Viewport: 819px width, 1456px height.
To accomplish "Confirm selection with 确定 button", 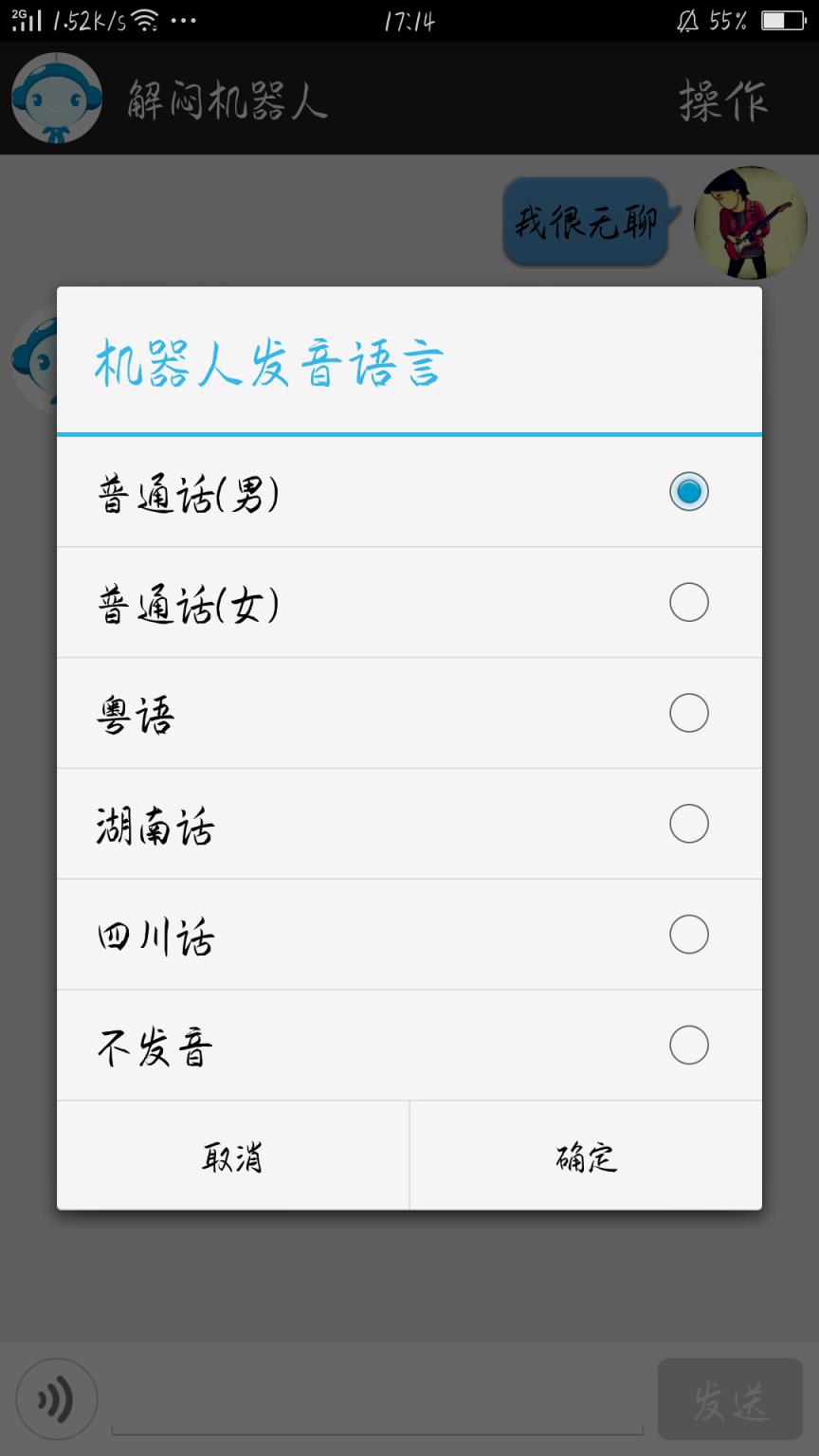I will (585, 1156).
